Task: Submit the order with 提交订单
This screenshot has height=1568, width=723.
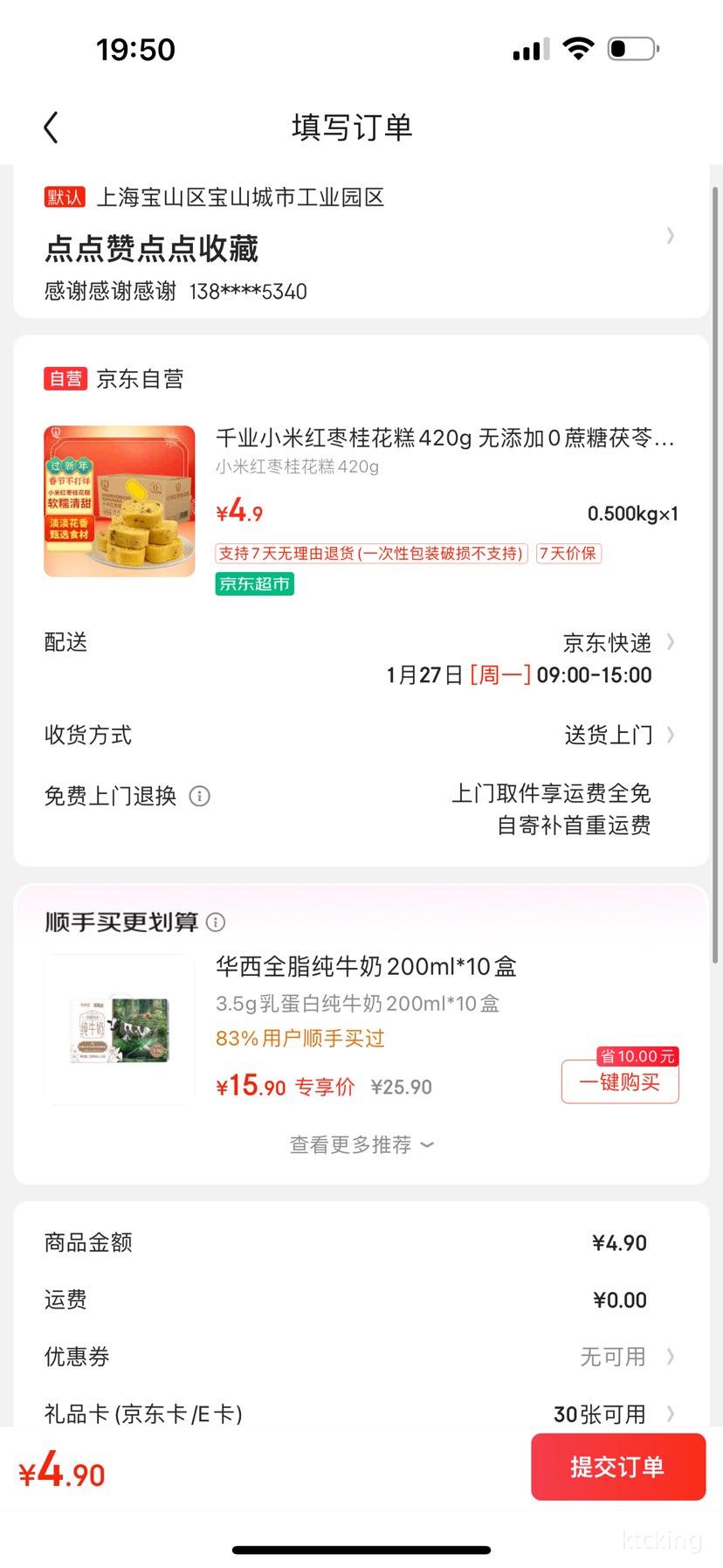Action: click(x=618, y=1467)
